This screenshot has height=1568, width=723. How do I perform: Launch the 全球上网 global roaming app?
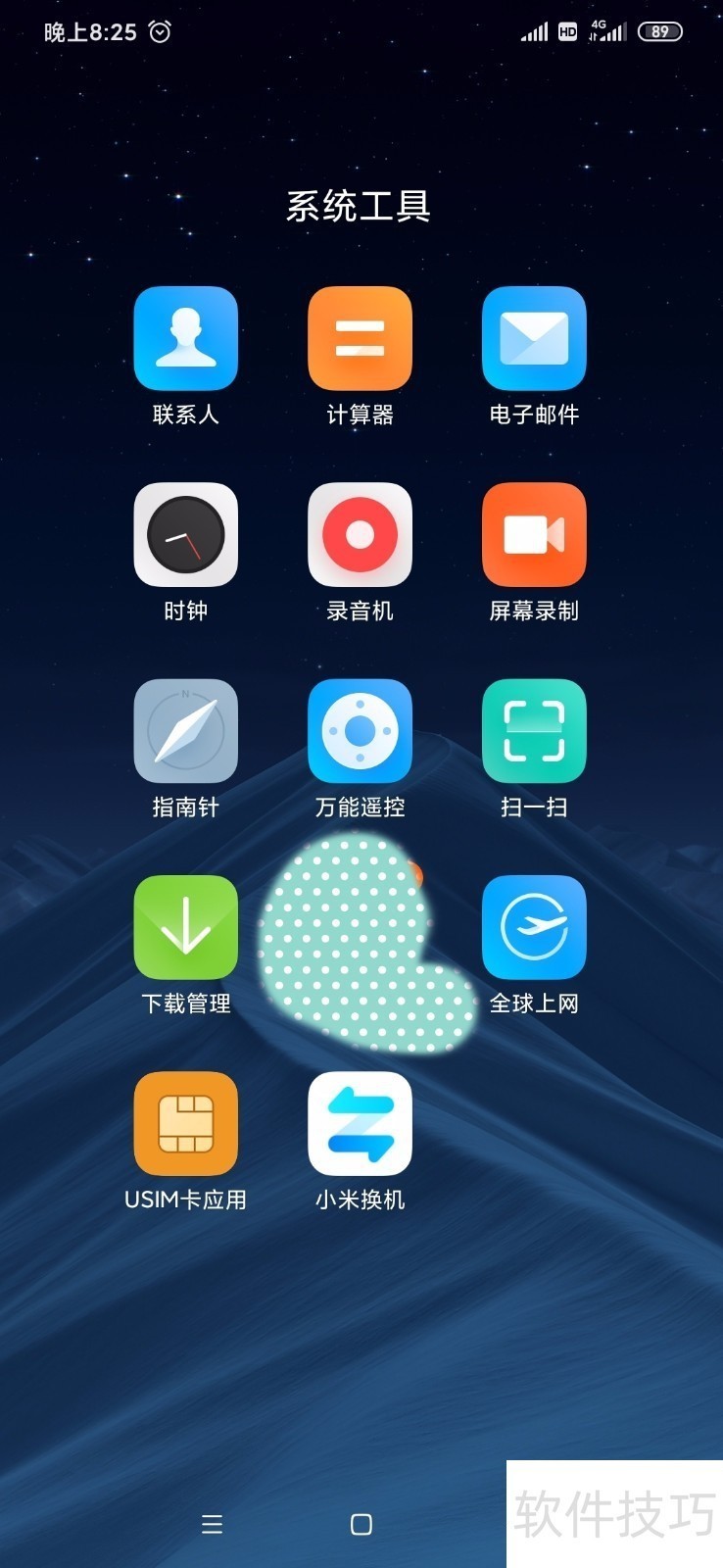click(x=534, y=927)
